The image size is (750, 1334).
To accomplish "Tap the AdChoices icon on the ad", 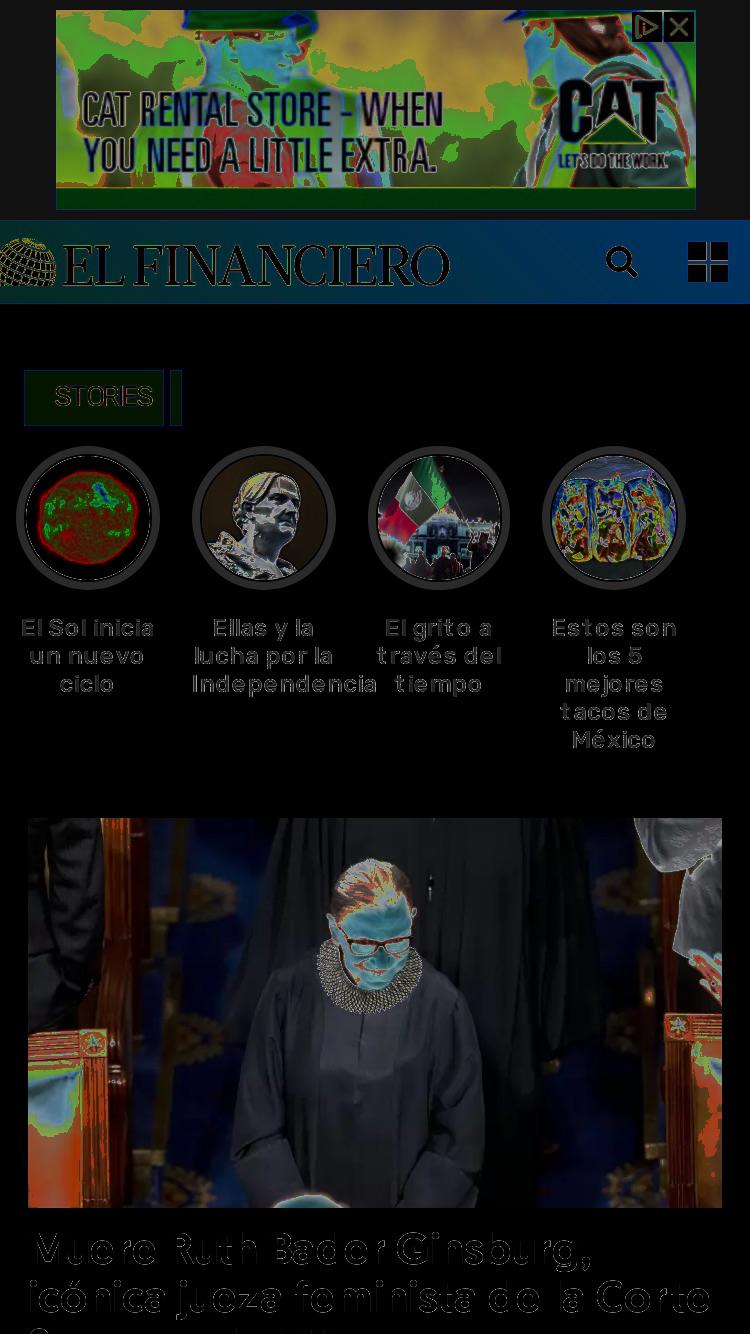I will (648, 27).
